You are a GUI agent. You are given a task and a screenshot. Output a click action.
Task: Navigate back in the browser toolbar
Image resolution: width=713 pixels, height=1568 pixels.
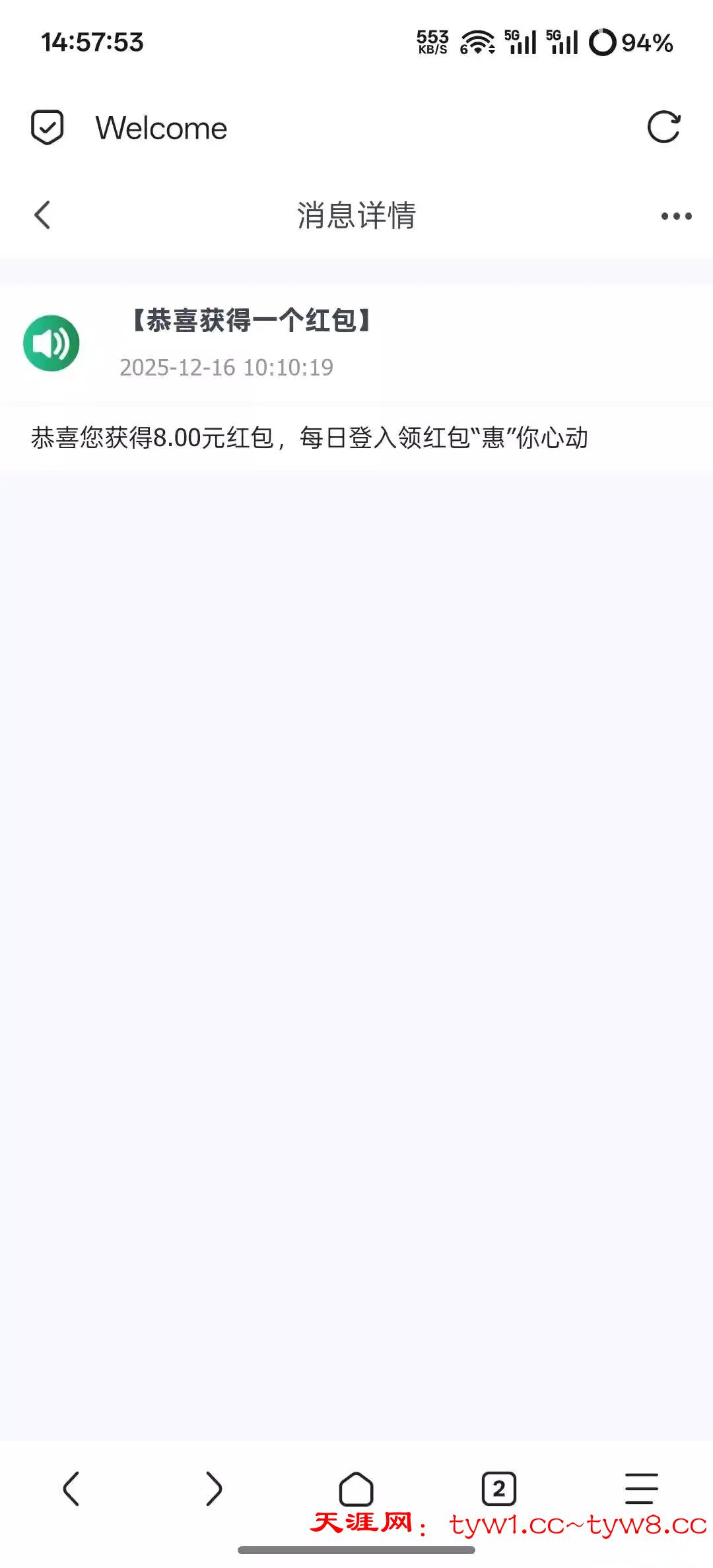[x=71, y=1489]
